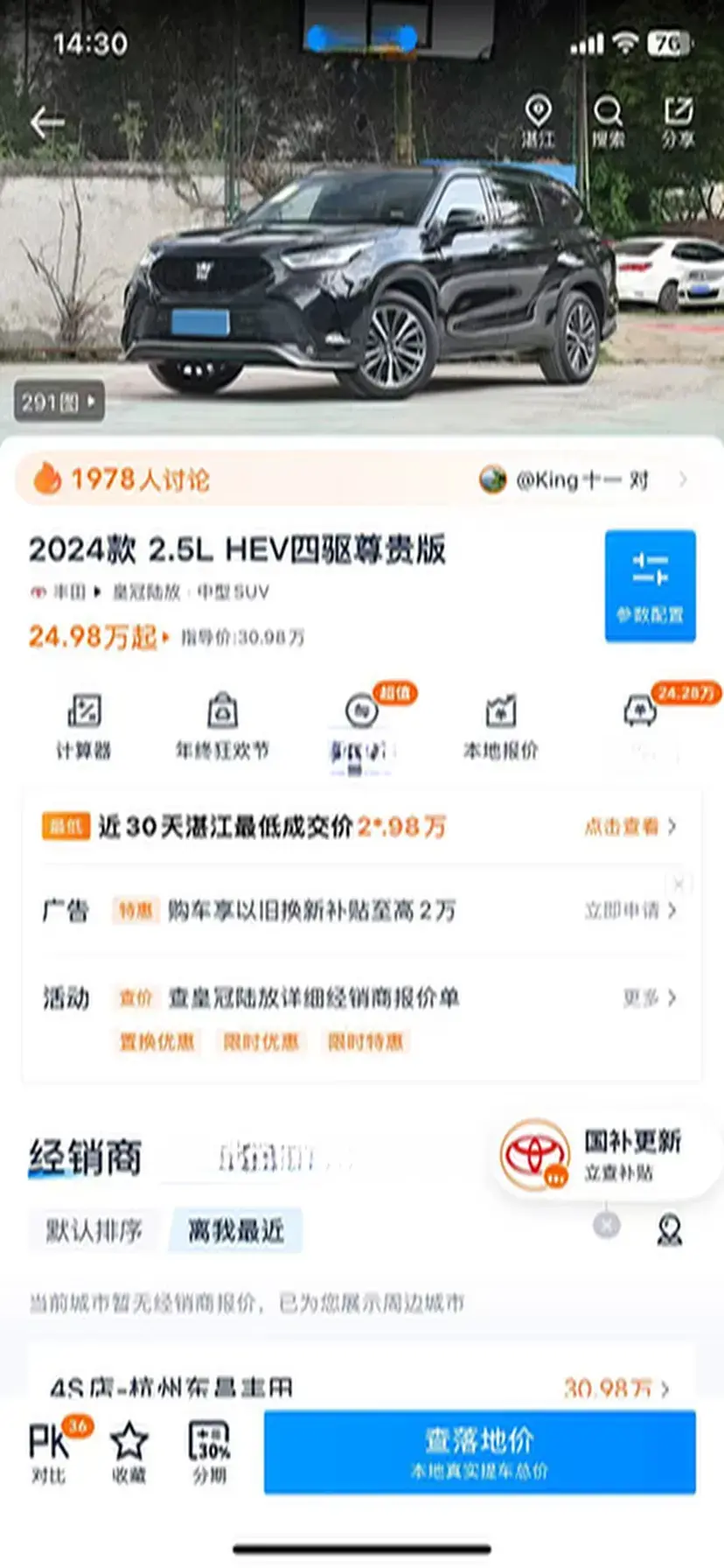Check 本地报价 local quotes
This screenshot has height=1568, width=724.
click(500, 725)
